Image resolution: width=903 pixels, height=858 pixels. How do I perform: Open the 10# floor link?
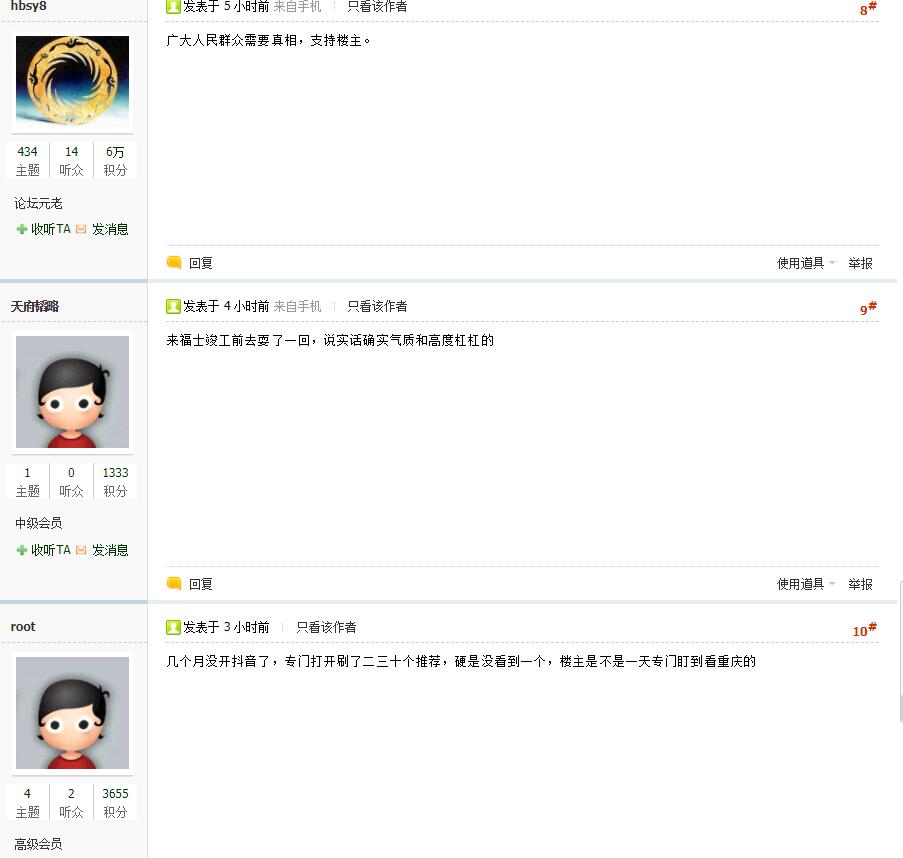[864, 630]
